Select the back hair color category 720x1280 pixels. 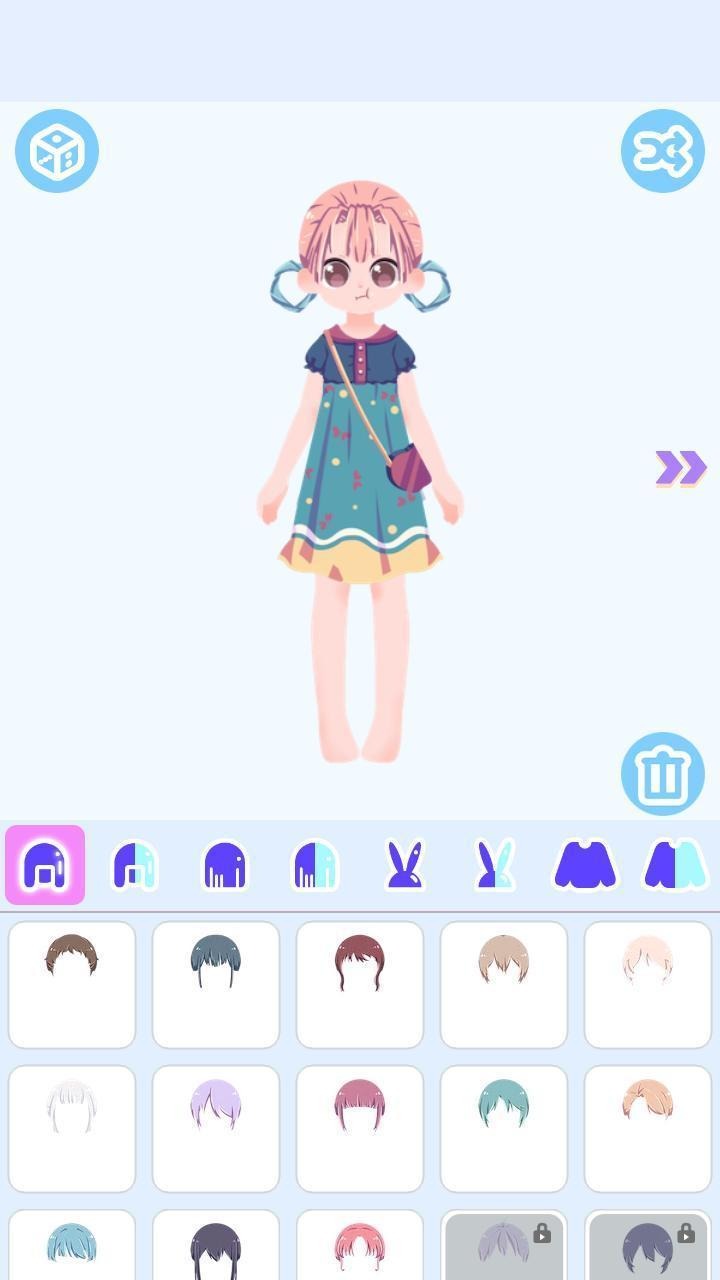pyautogui.click(x=314, y=864)
